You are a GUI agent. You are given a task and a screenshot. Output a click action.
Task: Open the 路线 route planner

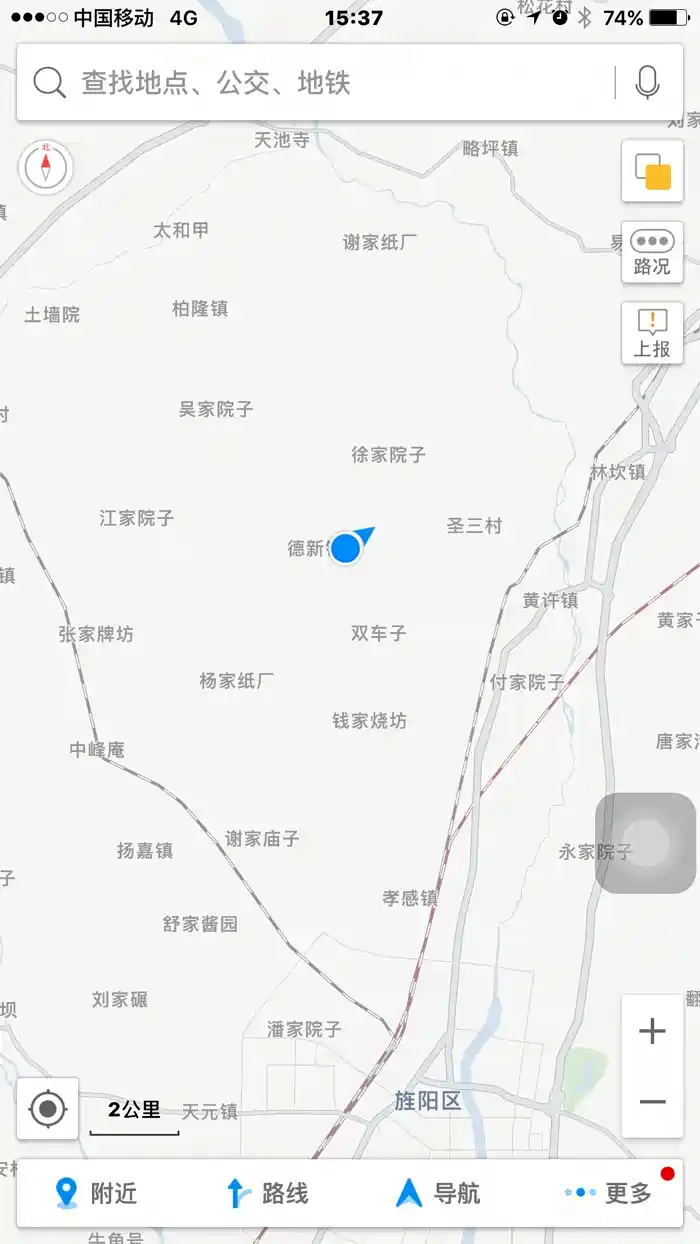pos(268,1193)
